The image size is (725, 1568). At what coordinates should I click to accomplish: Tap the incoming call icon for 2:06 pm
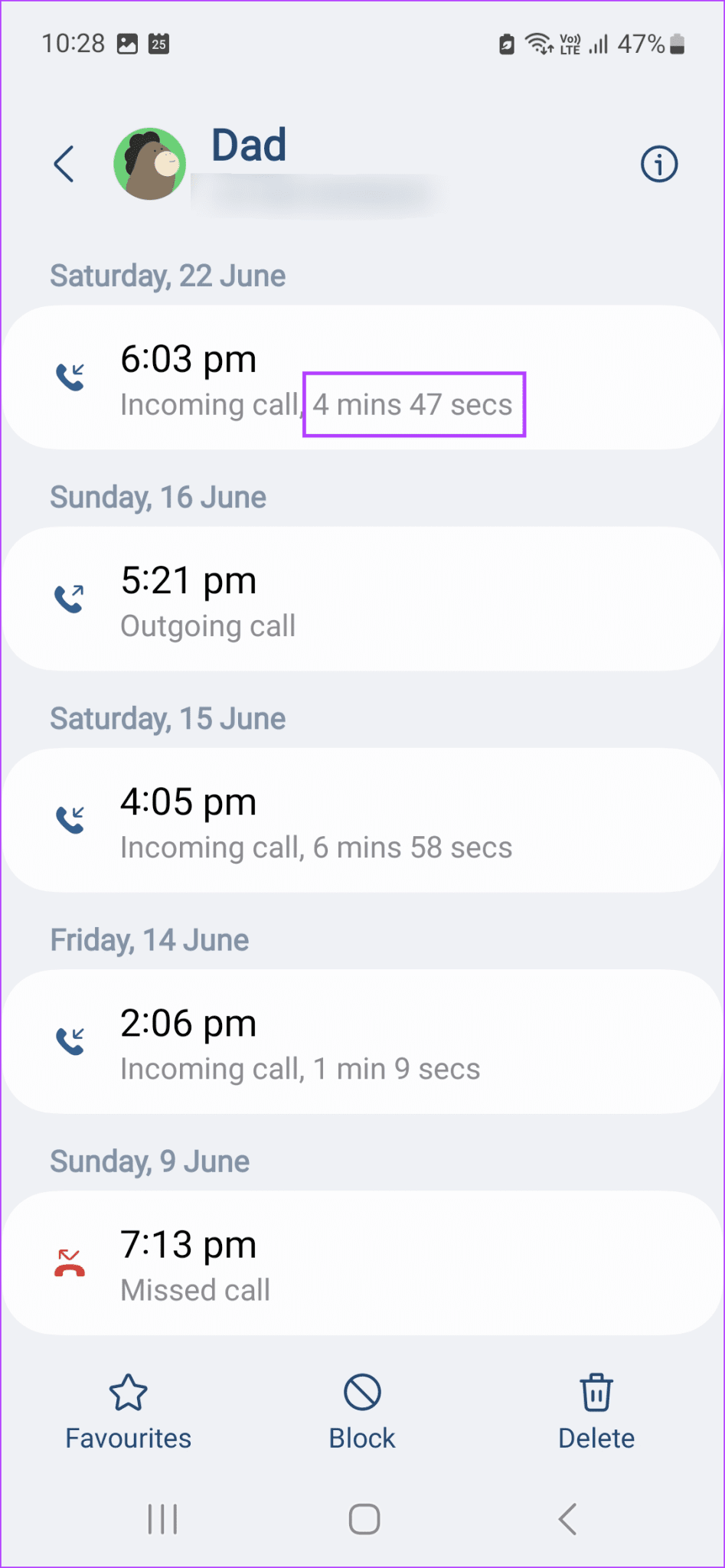coord(70,1040)
